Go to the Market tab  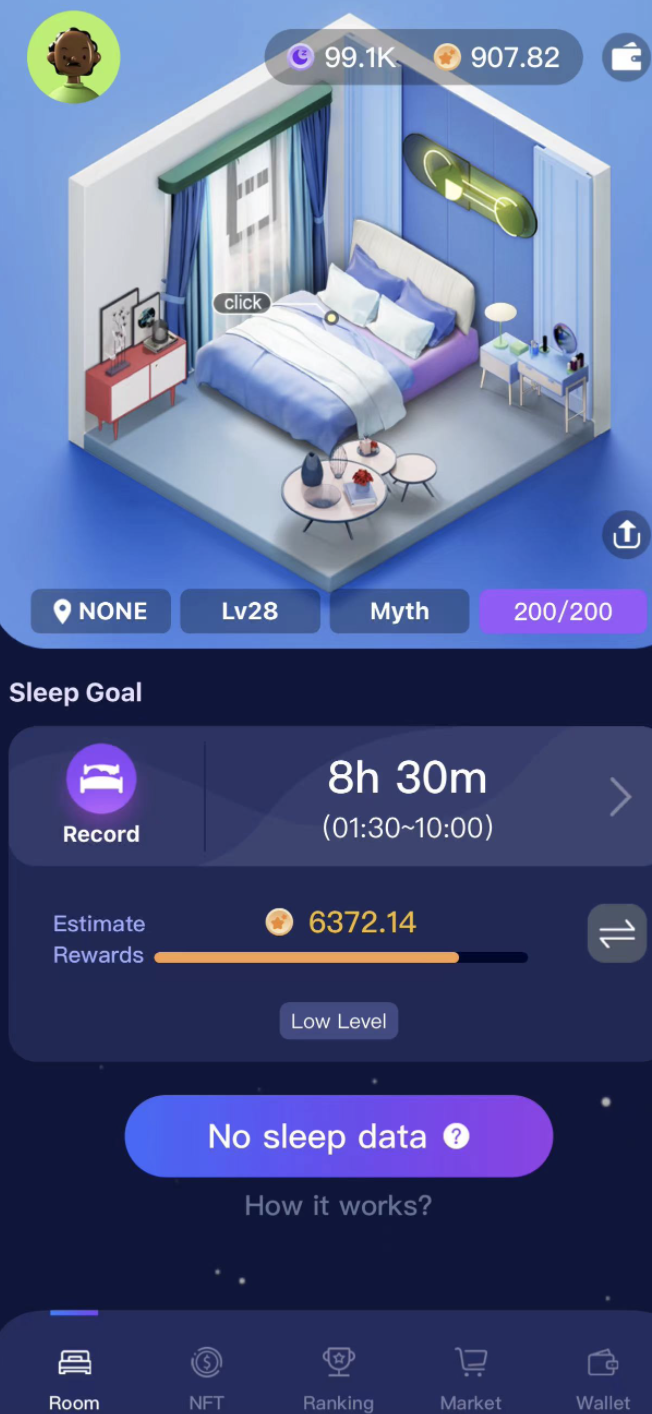pos(470,1378)
